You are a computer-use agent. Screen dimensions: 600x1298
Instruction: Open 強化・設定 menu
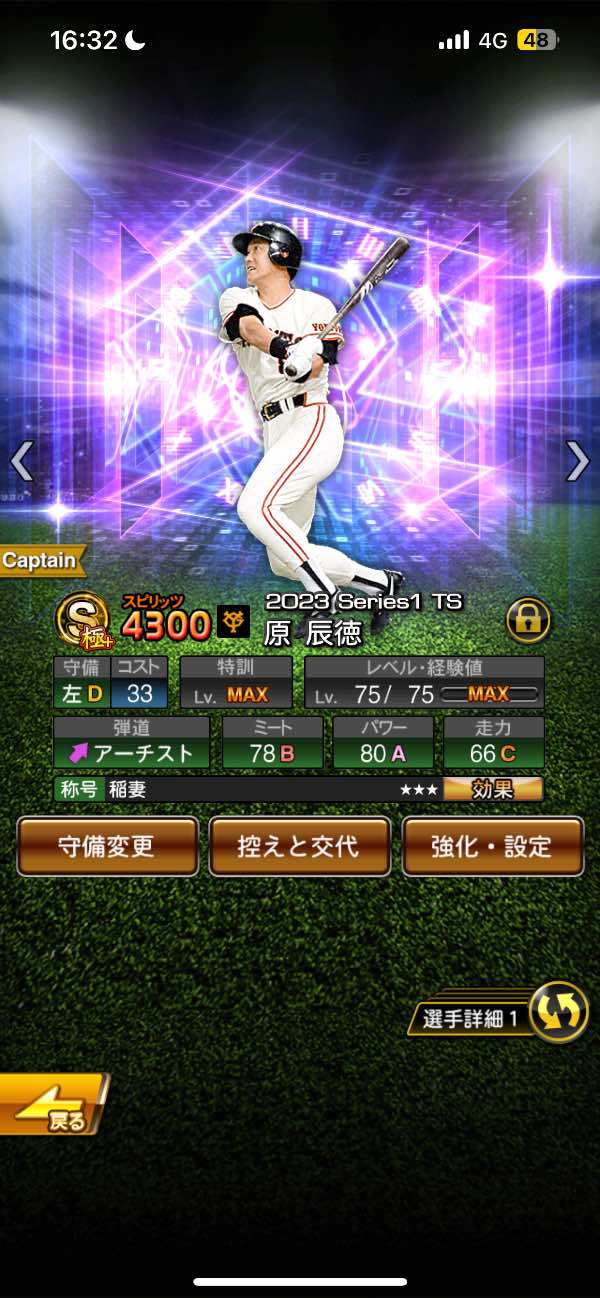[492, 846]
